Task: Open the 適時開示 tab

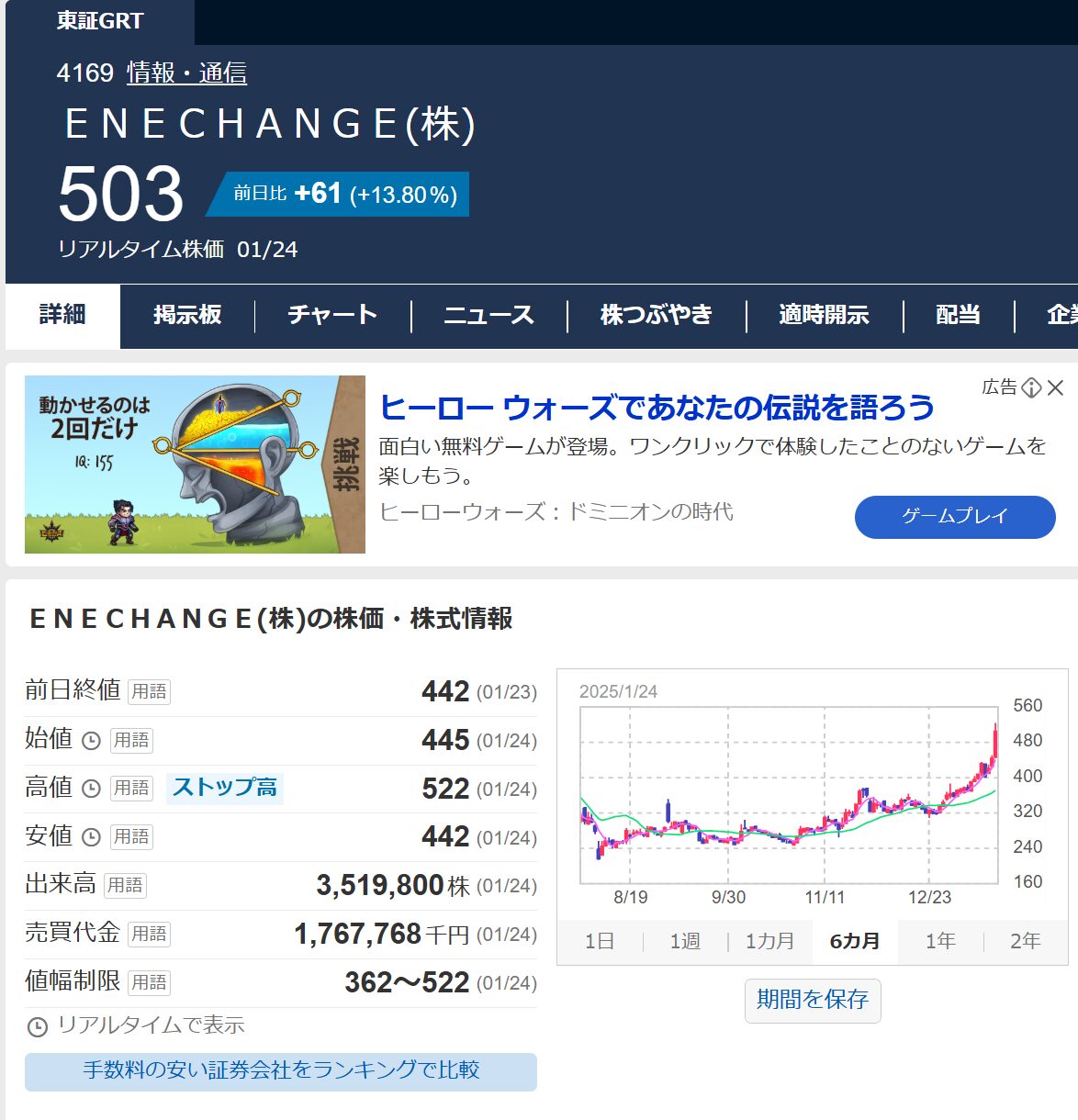Action: pos(824,315)
